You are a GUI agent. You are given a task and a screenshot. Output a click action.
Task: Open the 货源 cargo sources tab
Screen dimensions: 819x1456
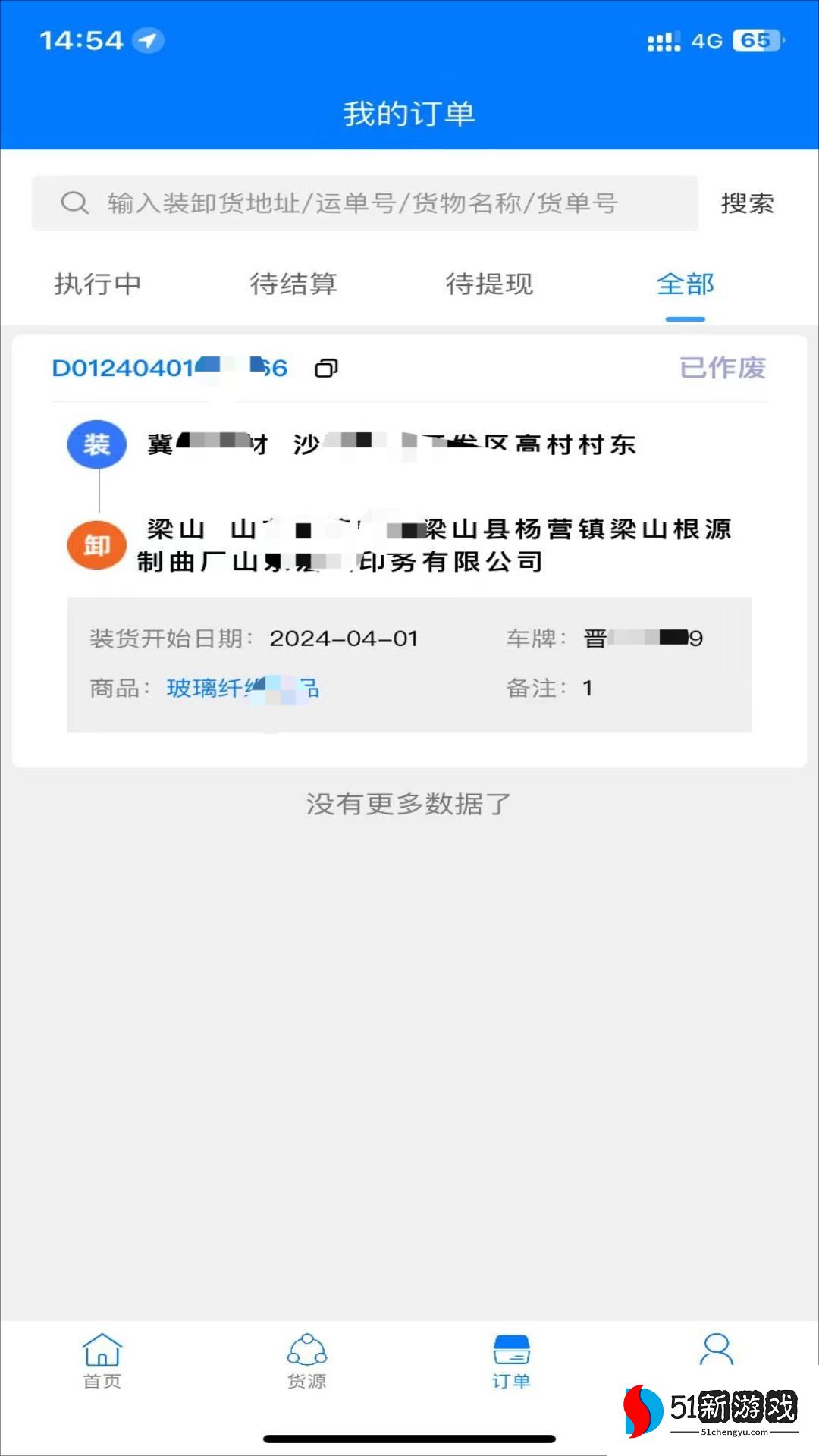307,1361
